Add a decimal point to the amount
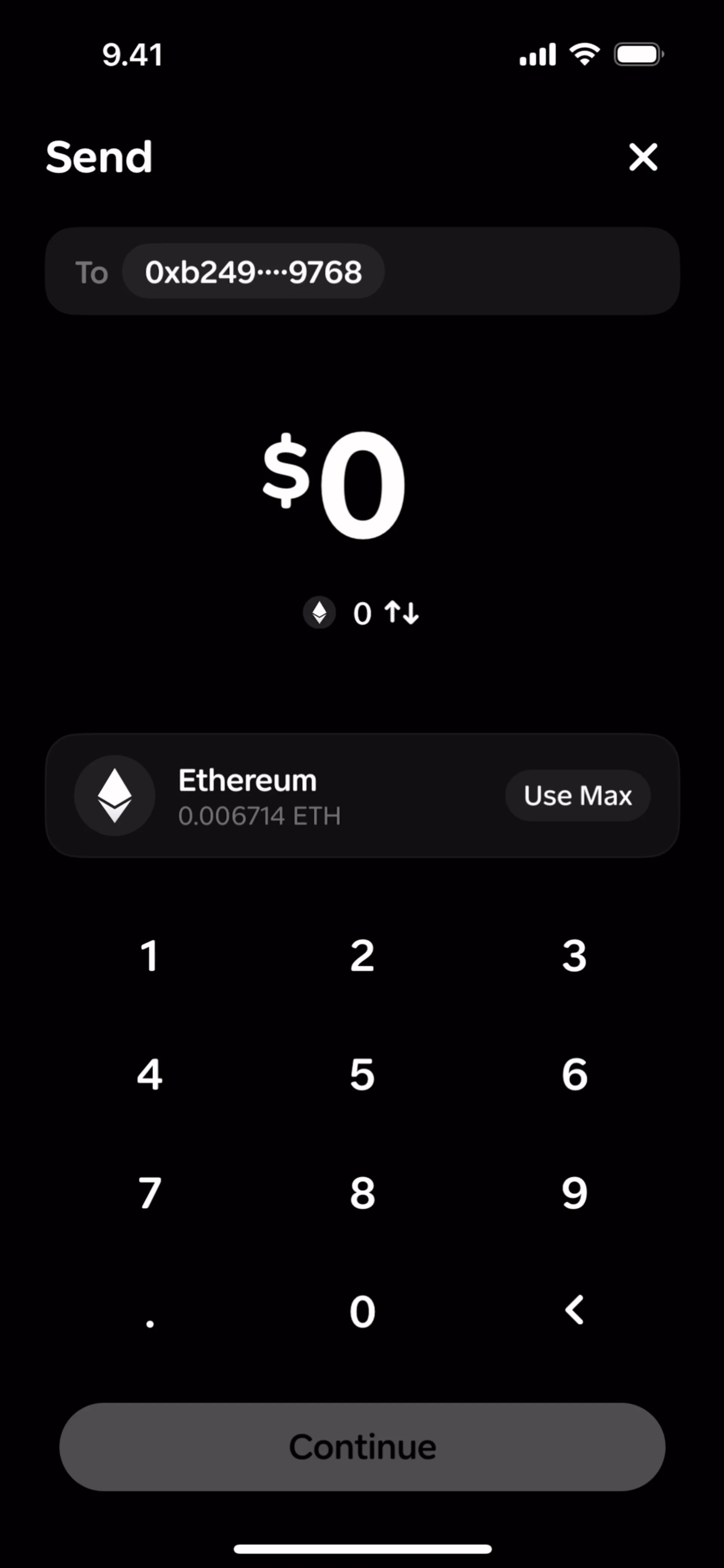Viewport: 724px width, 1568px height. [x=150, y=1318]
